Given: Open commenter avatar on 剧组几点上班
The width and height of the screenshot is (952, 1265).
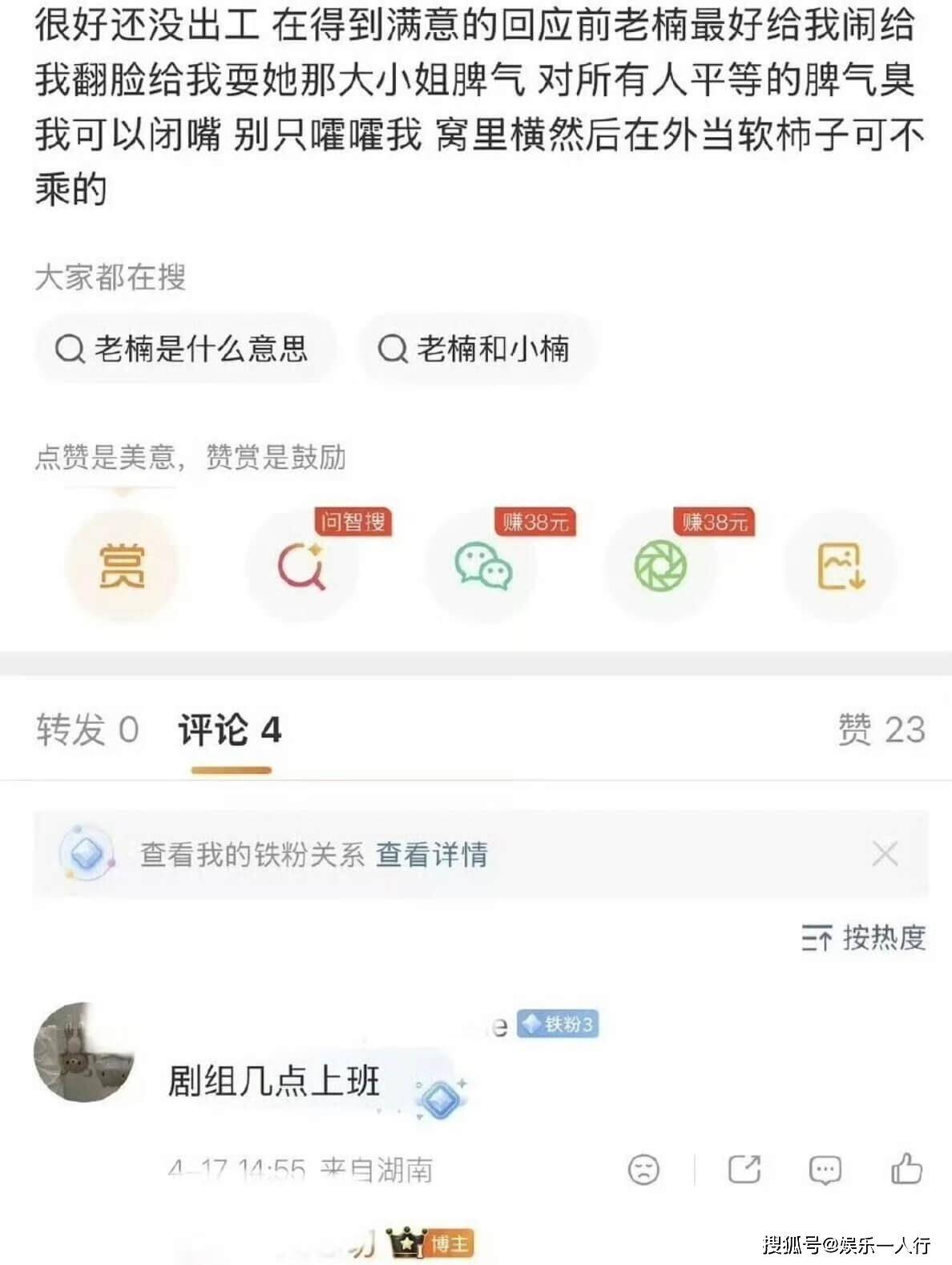Looking at the screenshot, I should coord(84,1053).
